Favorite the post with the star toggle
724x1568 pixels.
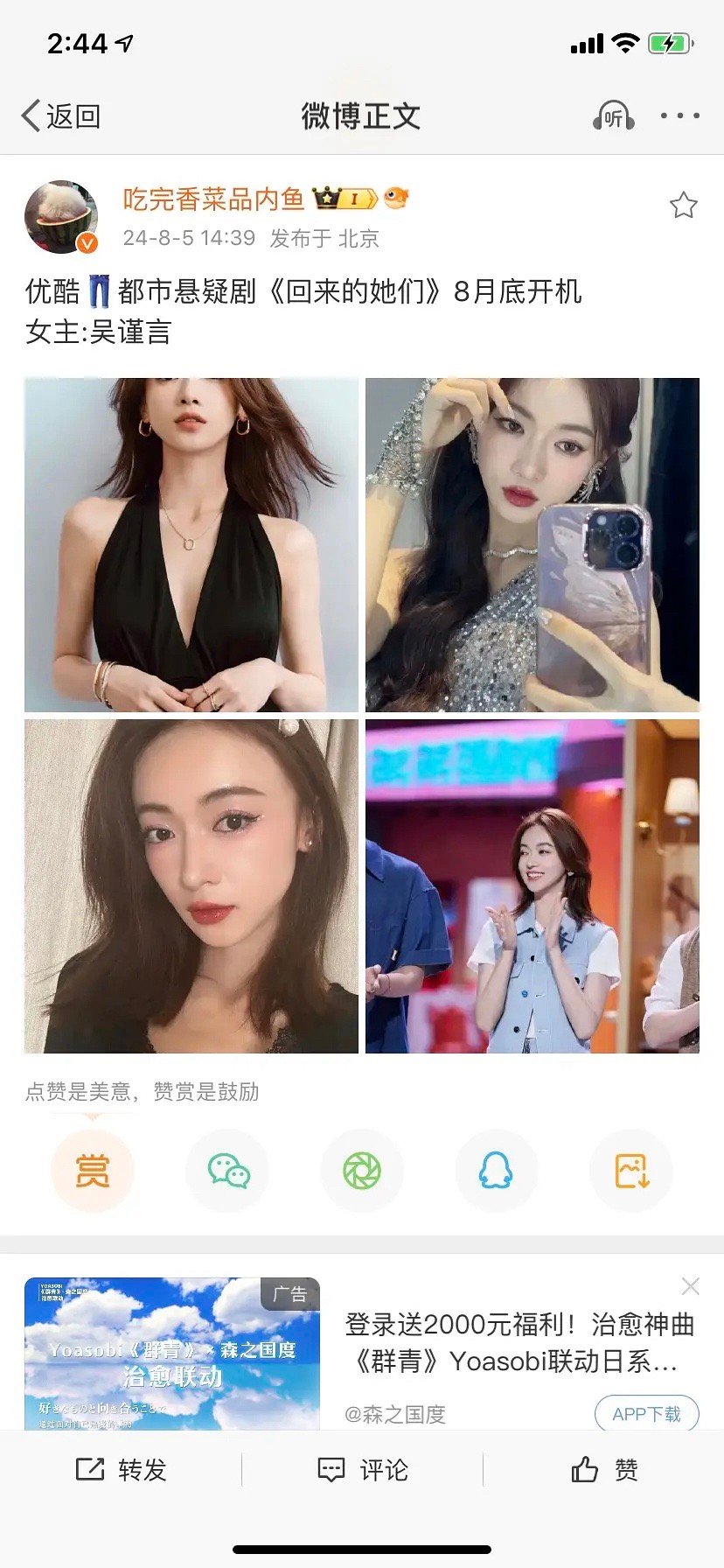[685, 203]
